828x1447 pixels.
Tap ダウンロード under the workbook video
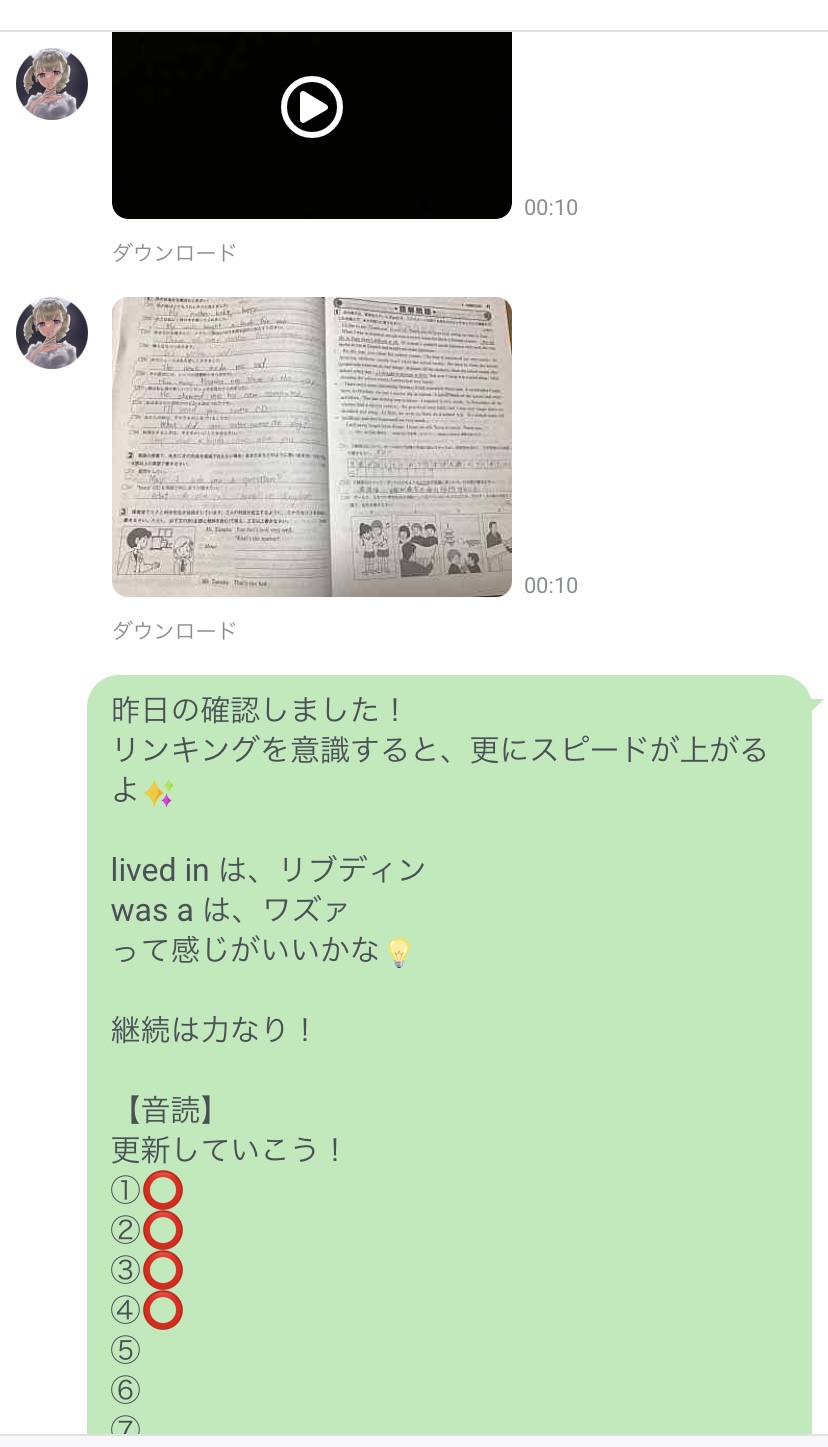click(174, 631)
